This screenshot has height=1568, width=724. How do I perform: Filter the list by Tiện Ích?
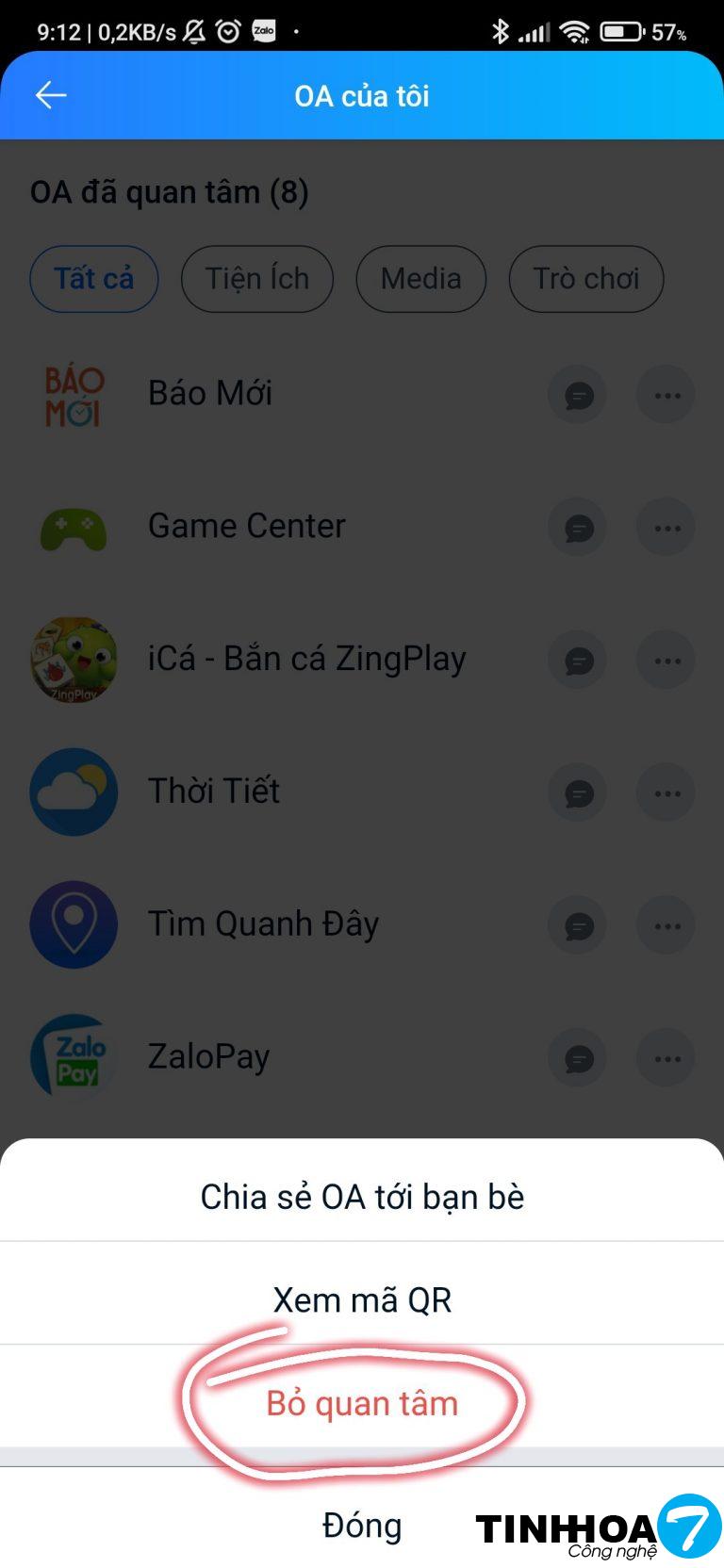tap(257, 279)
